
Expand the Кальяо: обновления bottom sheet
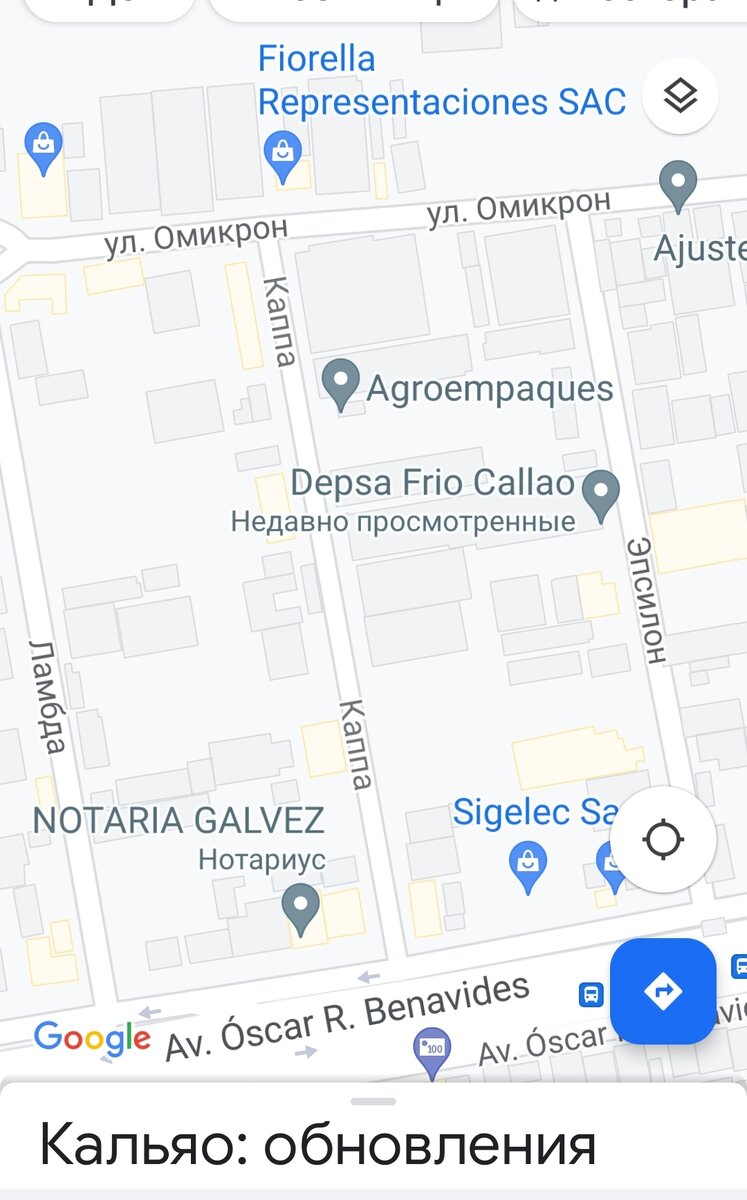pyautogui.click(x=373, y=1139)
